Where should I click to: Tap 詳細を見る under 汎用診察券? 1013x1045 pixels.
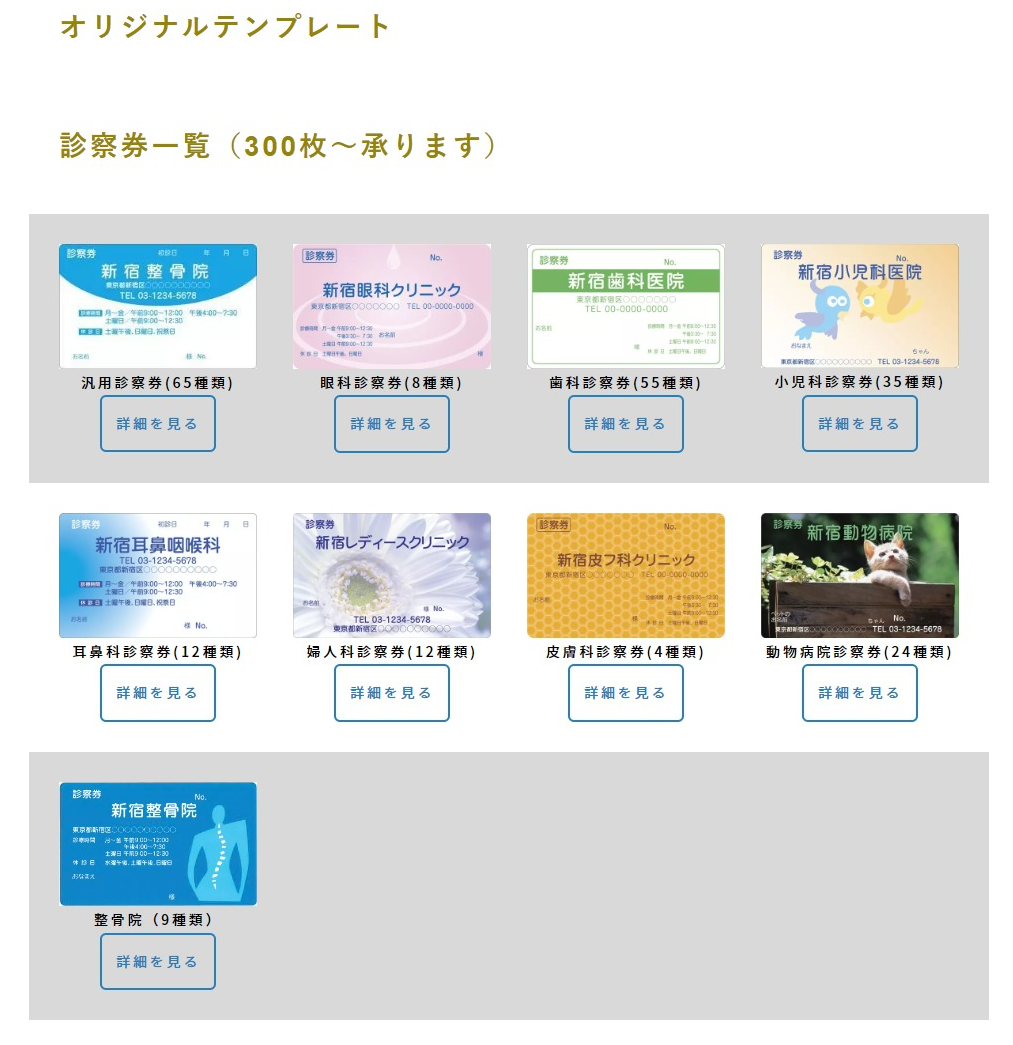pyautogui.click(x=158, y=424)
